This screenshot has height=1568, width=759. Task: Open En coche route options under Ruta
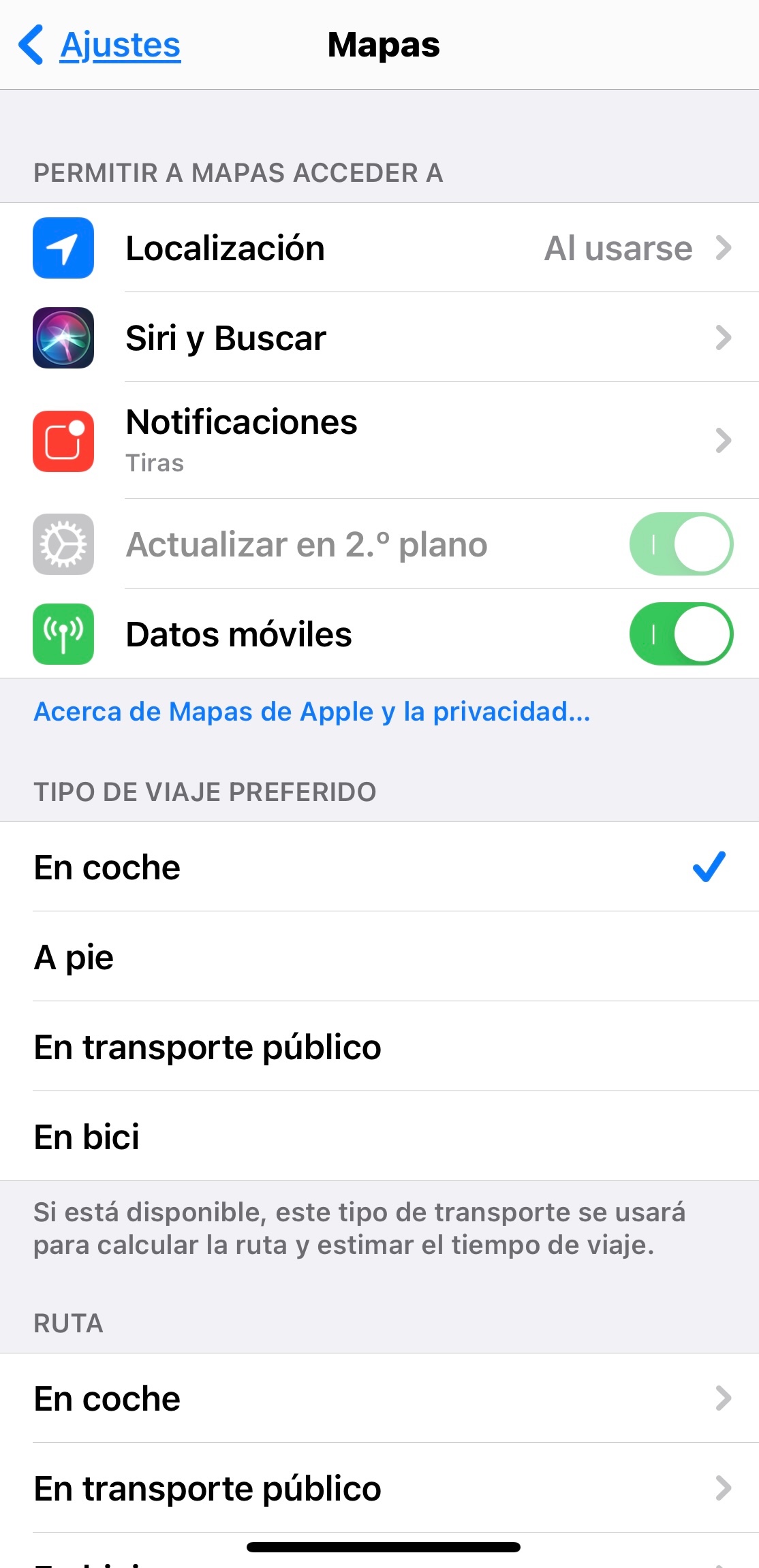coord(379,1398)
